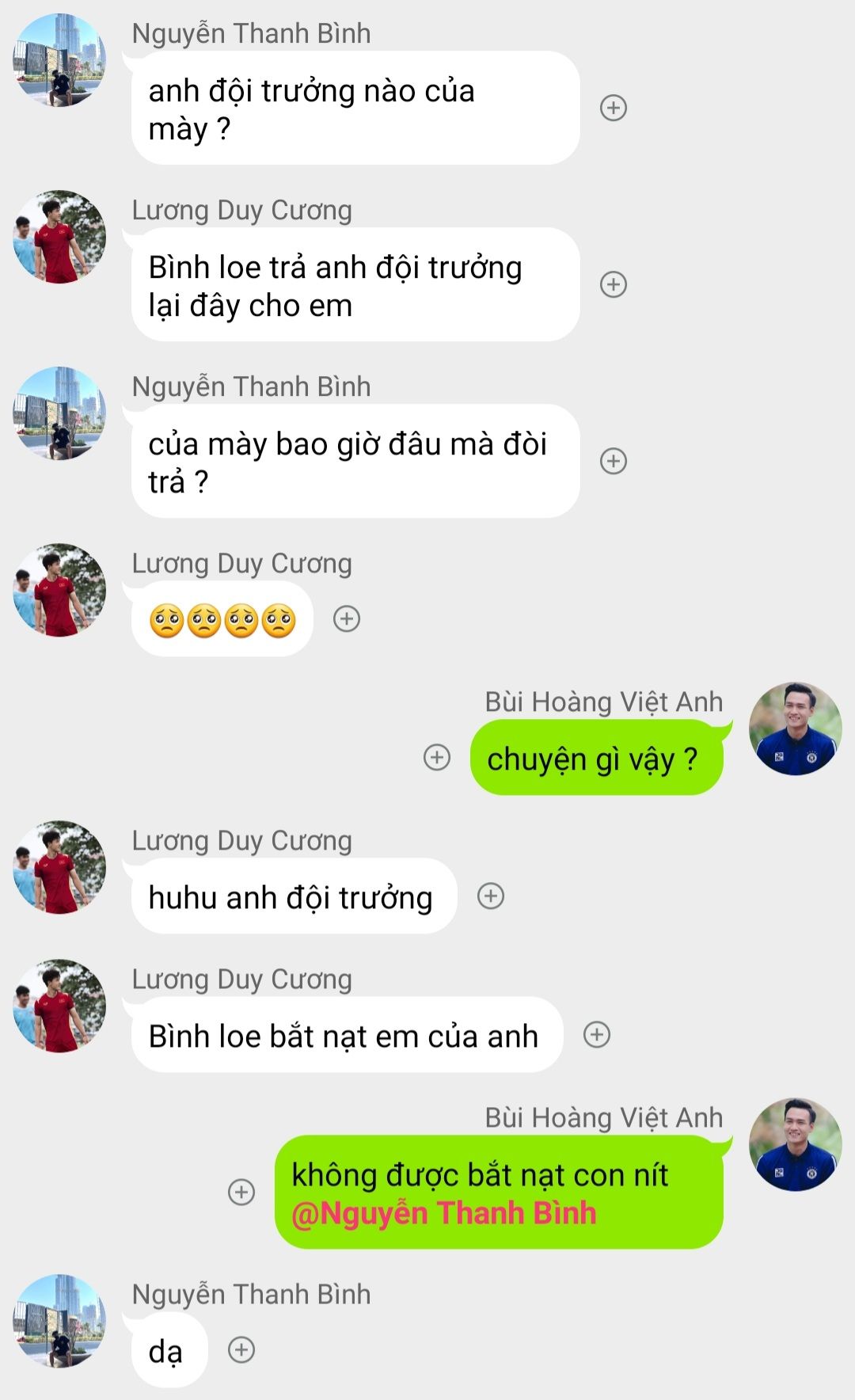Open Lương Duy Cương's avatar beside 'huhu anh đội trưởng'
This screenshot has height=1400, width=855.
(59, 867)
